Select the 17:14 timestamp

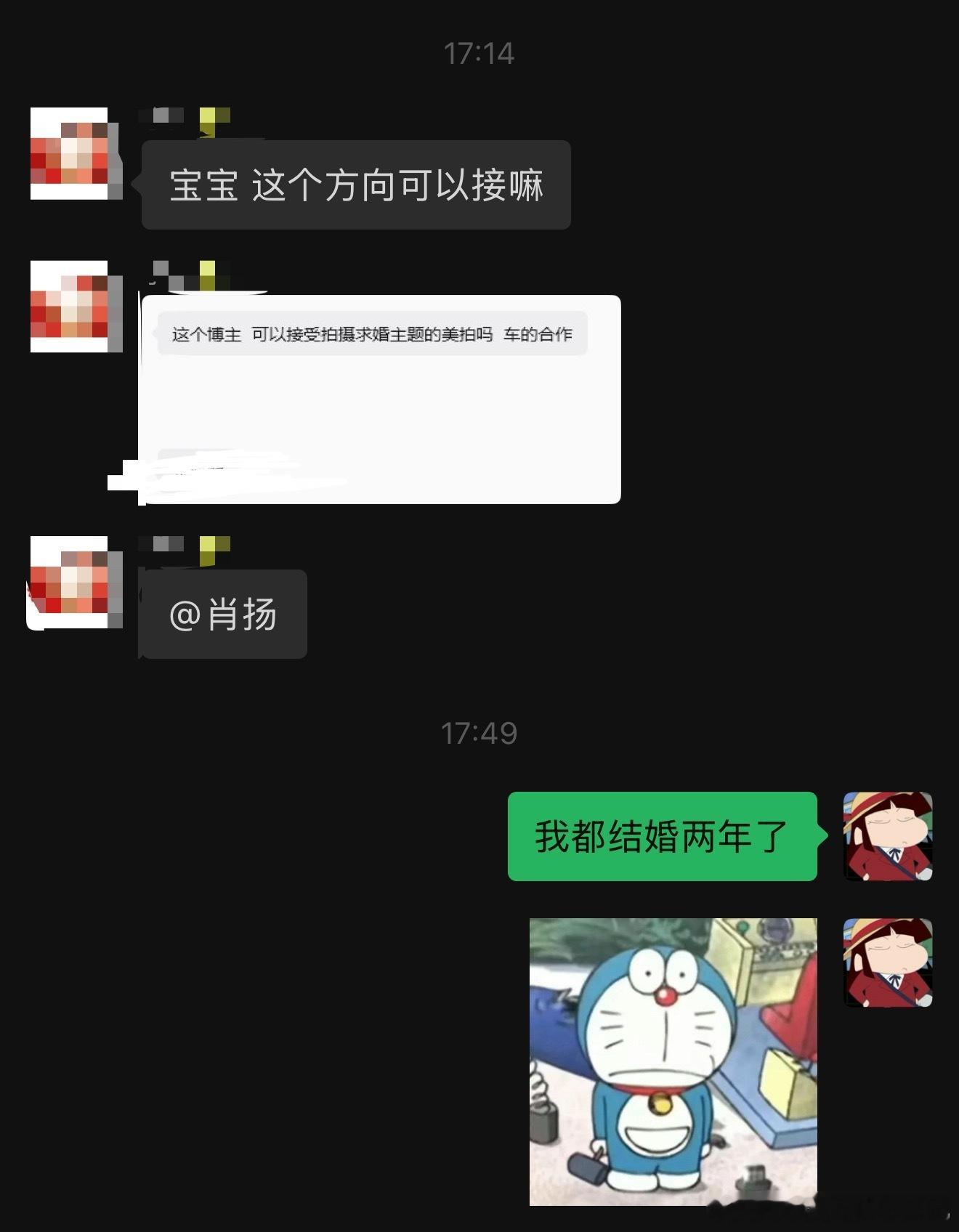coord(479,52)
